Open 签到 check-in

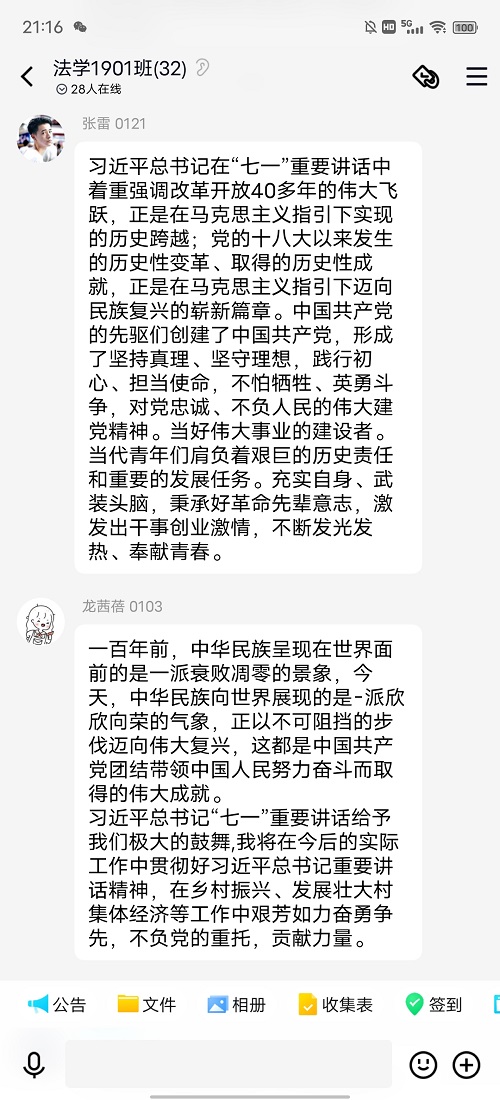[x=433, y=1005]
